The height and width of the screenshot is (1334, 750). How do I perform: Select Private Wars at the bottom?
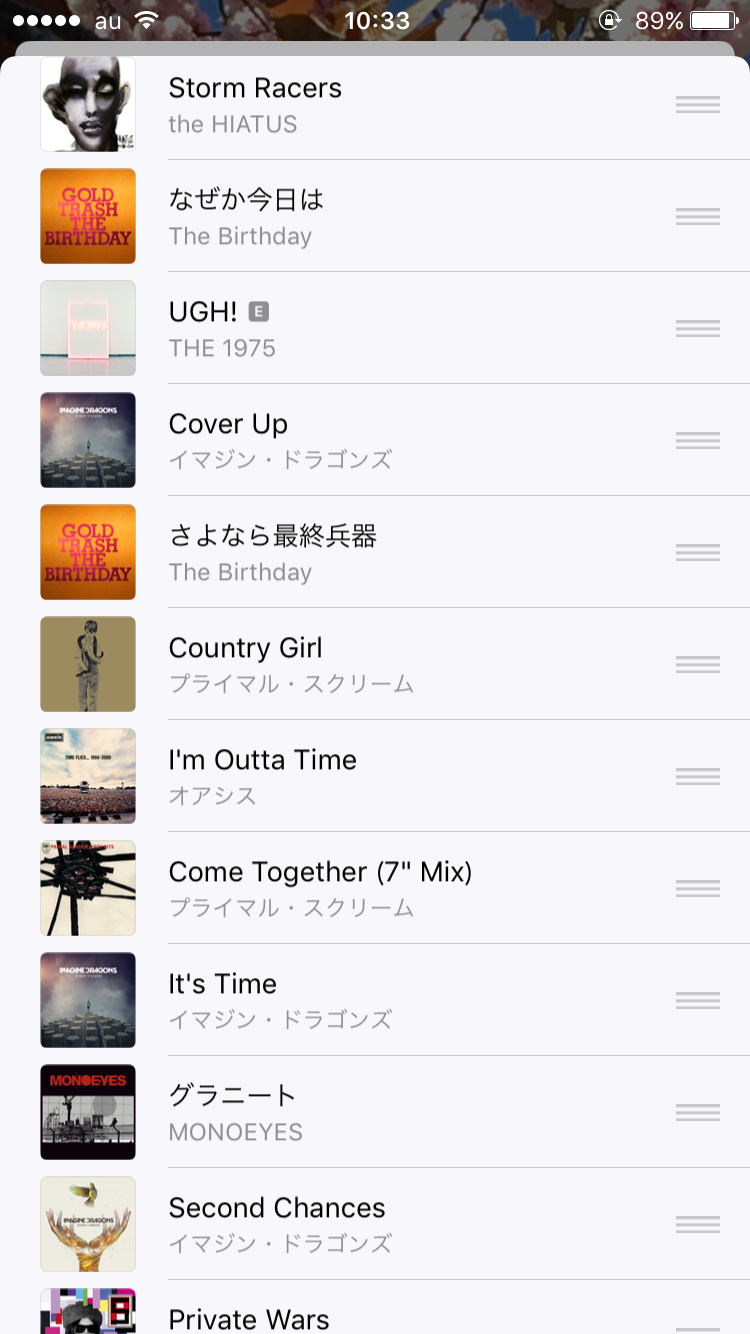[x=248, y=1318]
